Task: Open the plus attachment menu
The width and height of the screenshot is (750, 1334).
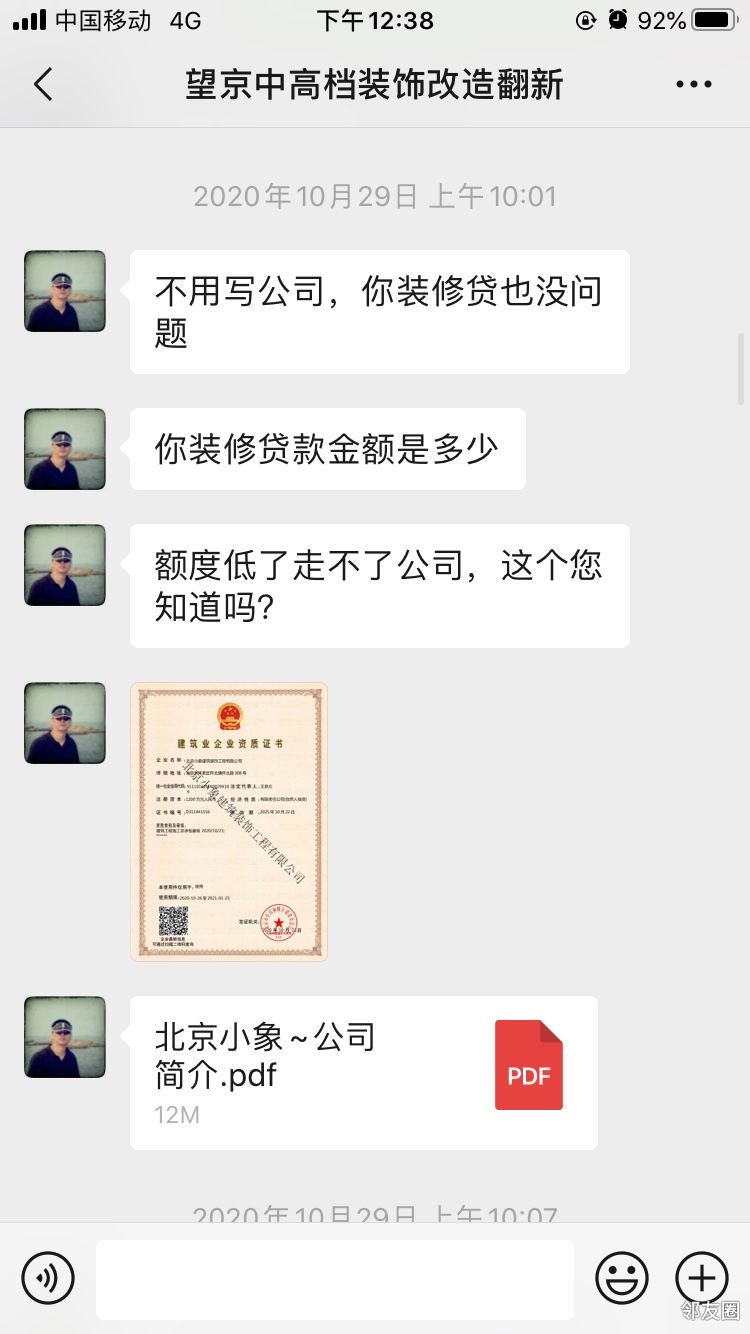Action: pos(702,1278)
